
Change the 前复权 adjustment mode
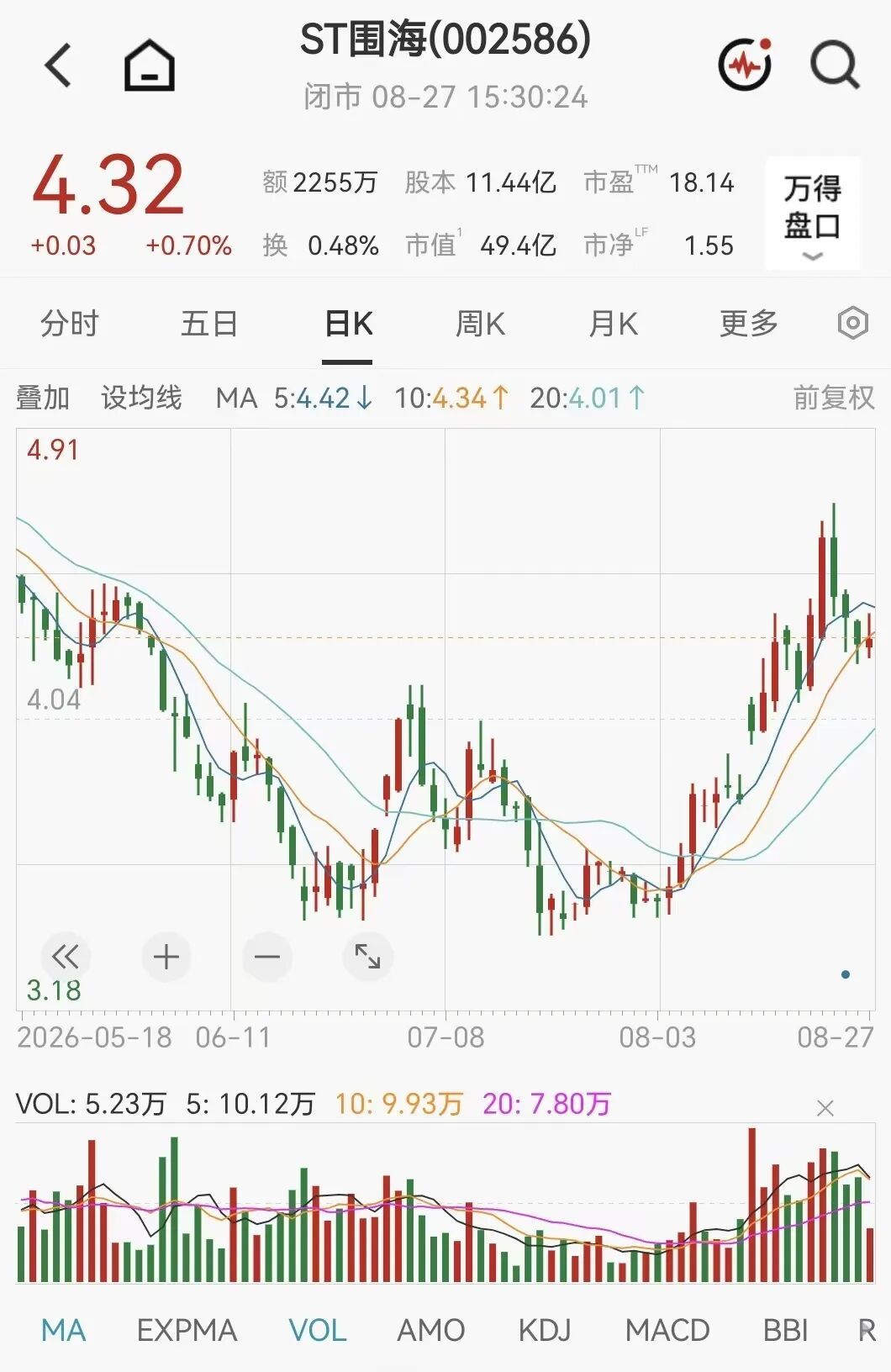tap(834, 398)
